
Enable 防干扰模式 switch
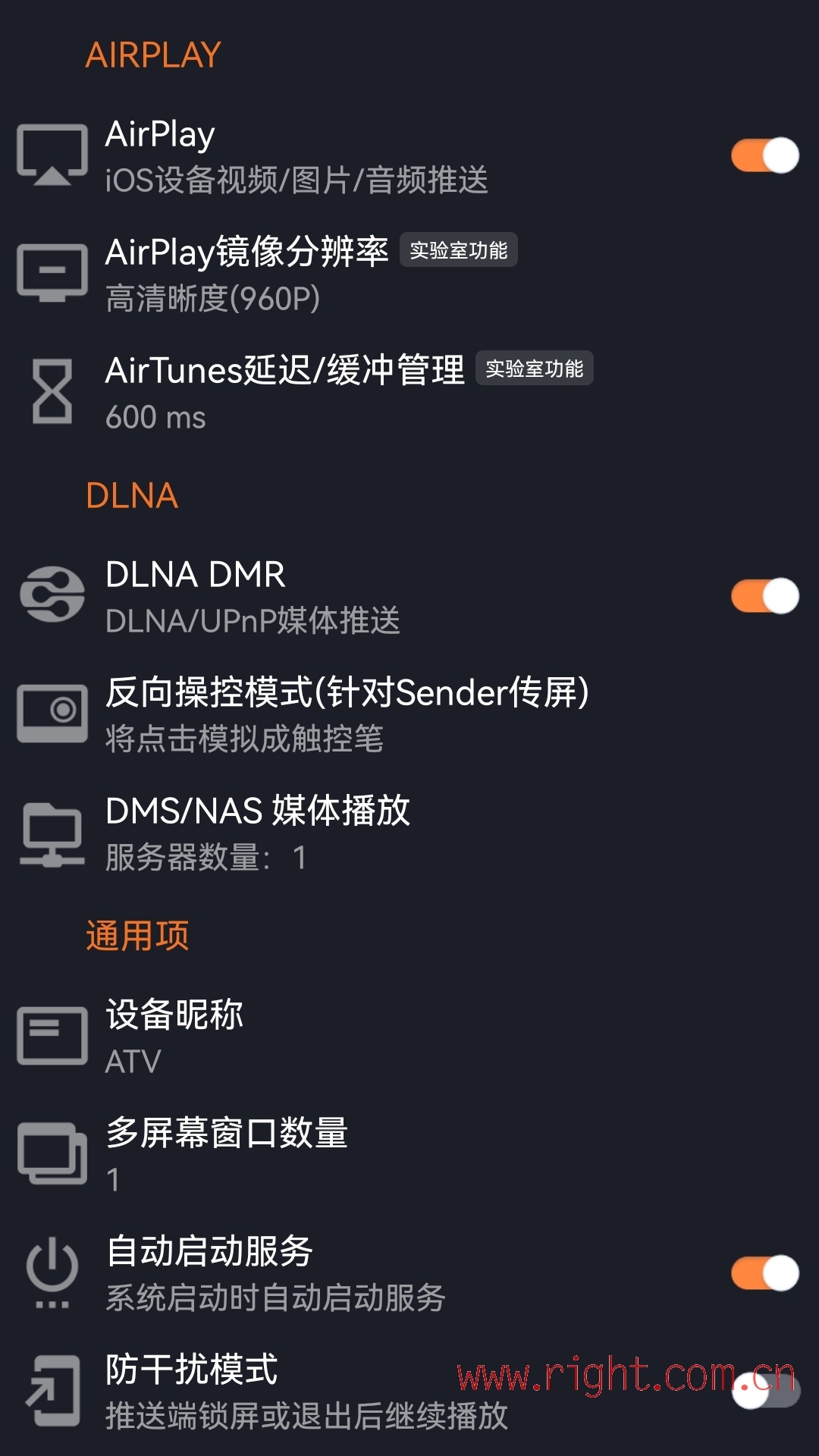coord(764,1391)
